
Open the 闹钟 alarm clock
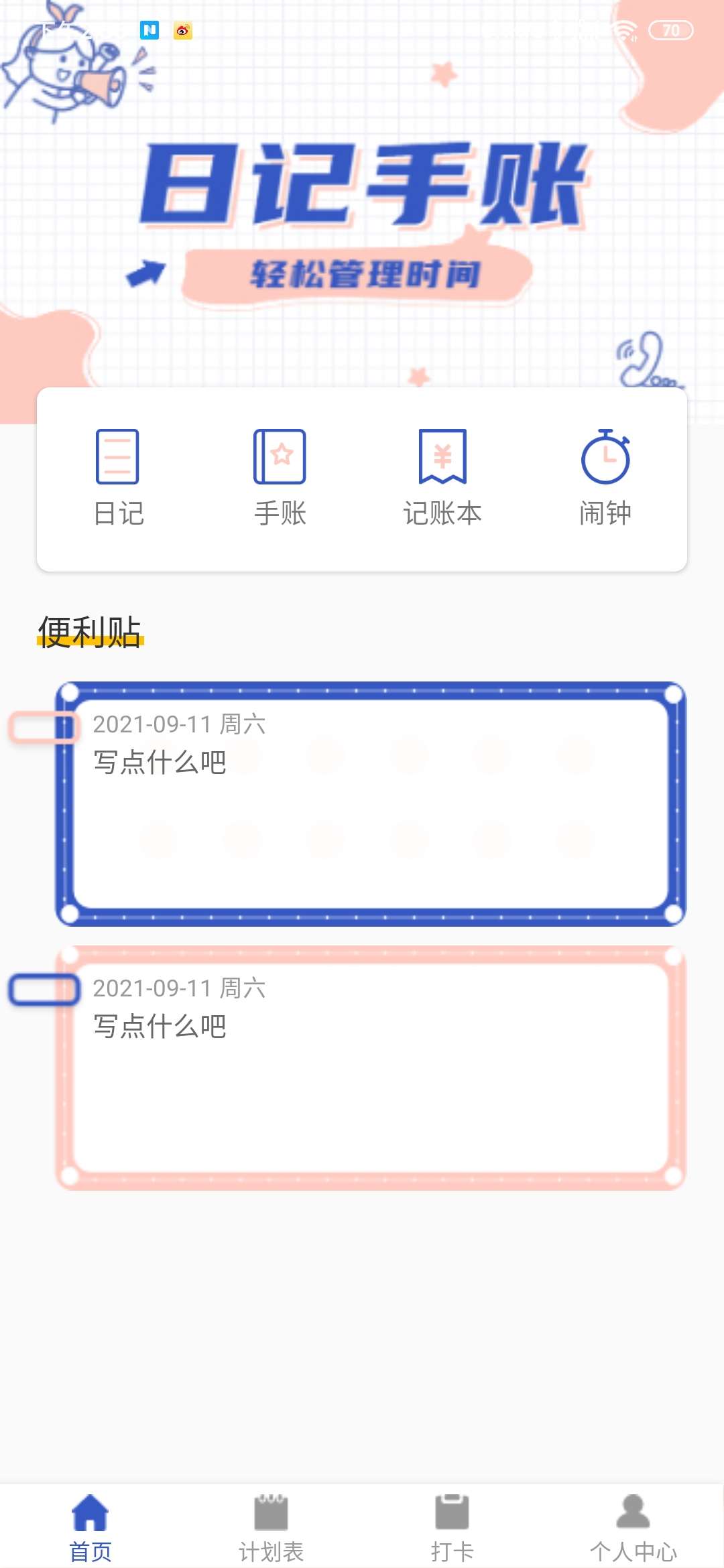pos(605,477)
